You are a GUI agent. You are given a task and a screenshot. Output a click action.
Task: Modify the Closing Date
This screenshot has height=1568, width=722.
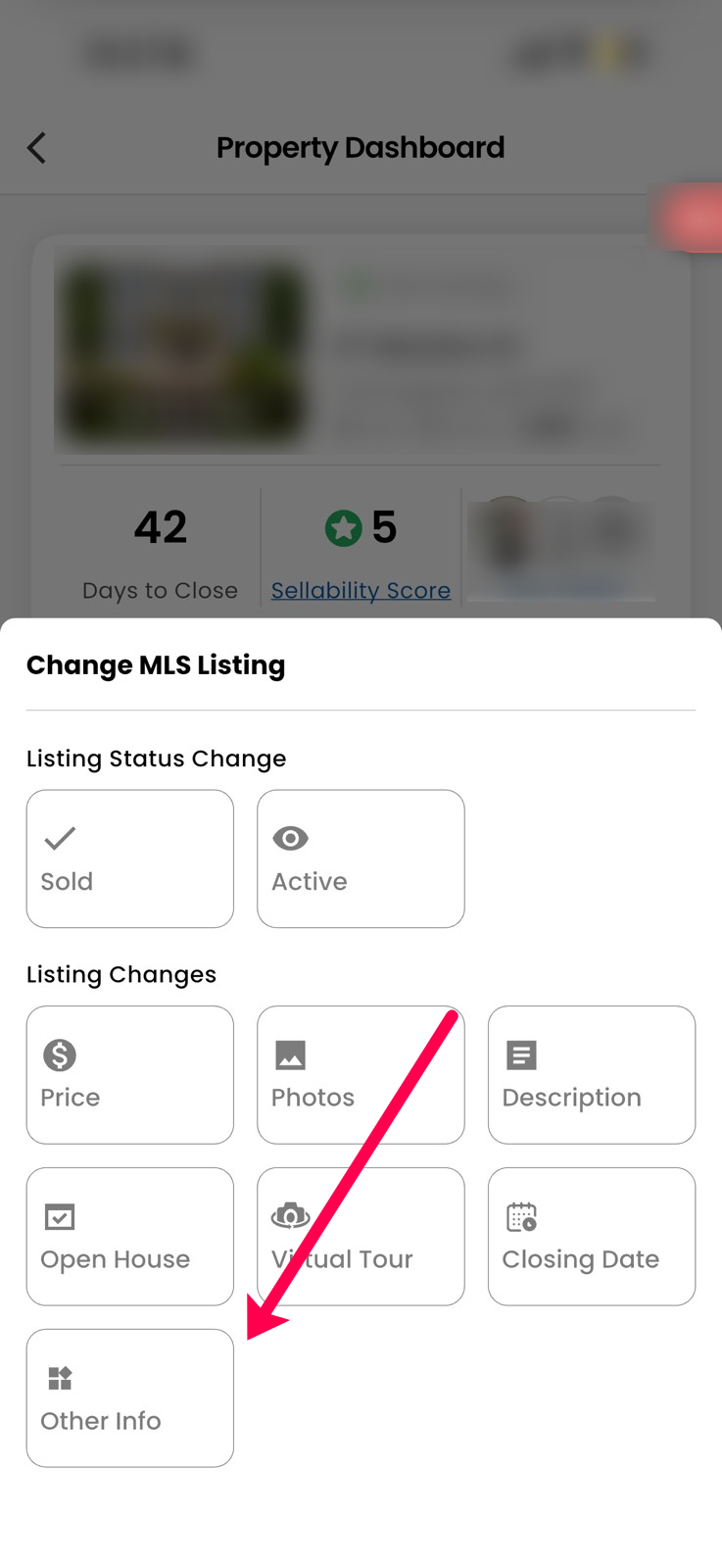click(x=592, y=1236)
